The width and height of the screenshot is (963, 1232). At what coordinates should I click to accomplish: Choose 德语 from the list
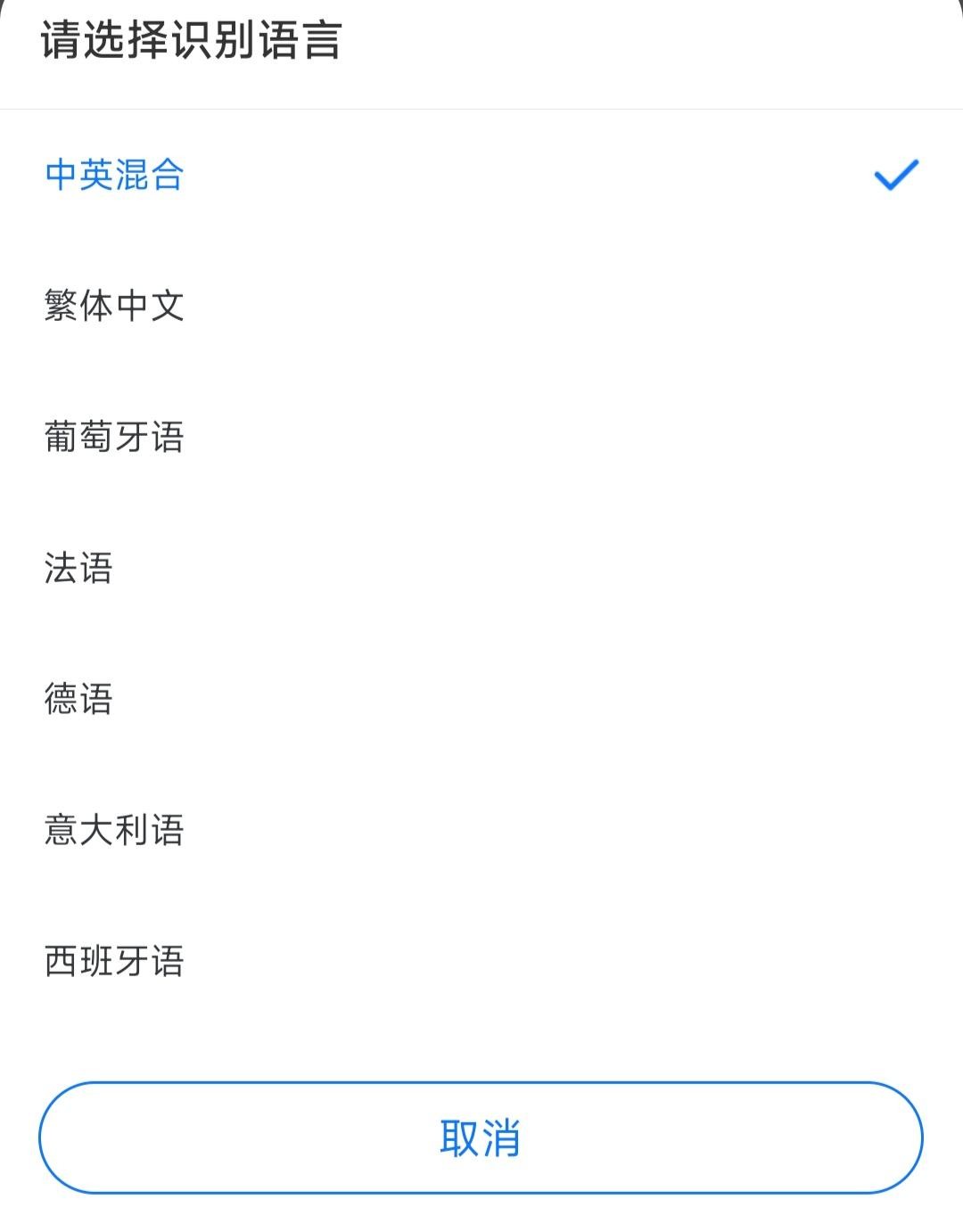point(78,699)
